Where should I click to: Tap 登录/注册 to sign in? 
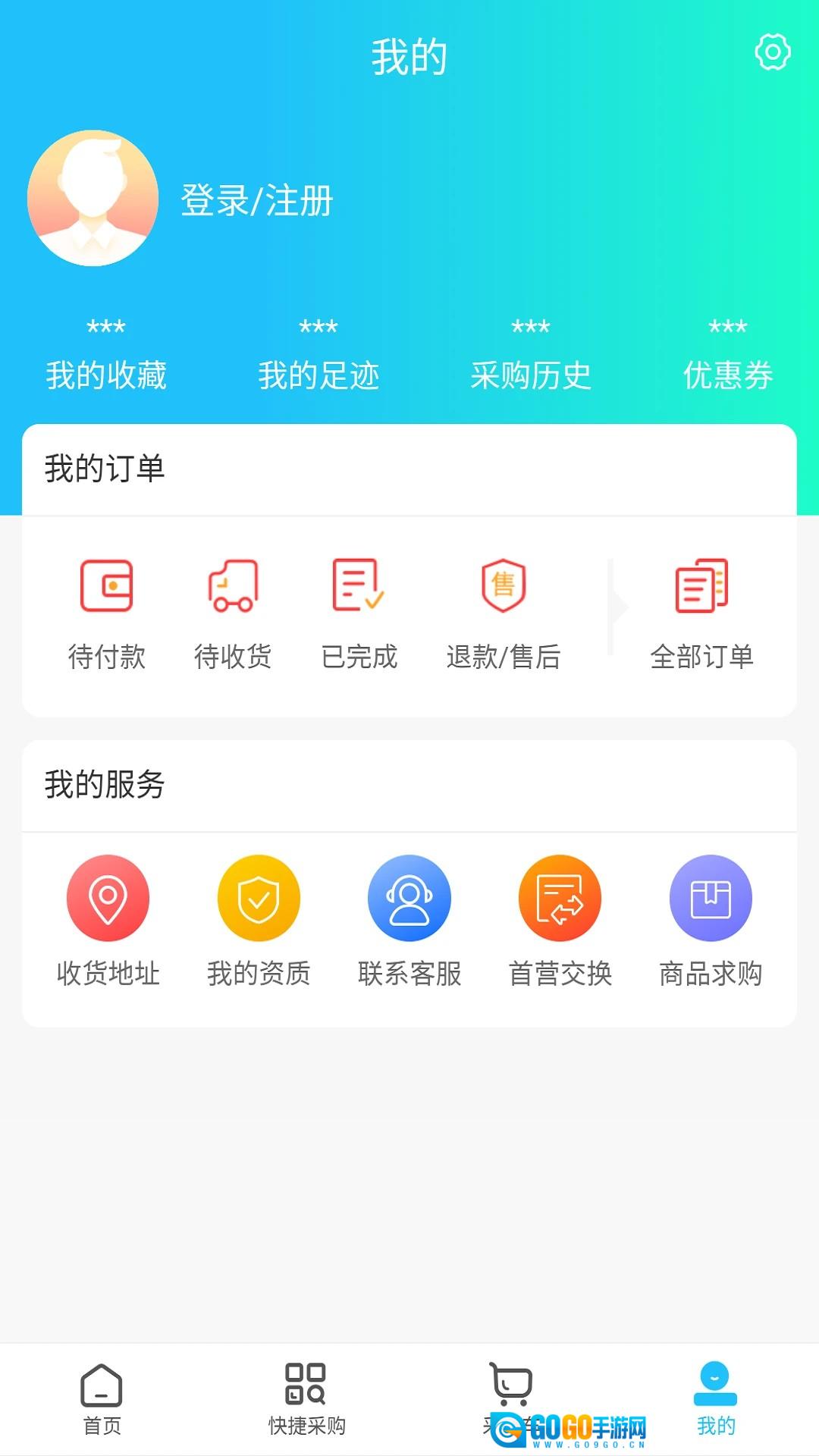(x=257, y=201)
